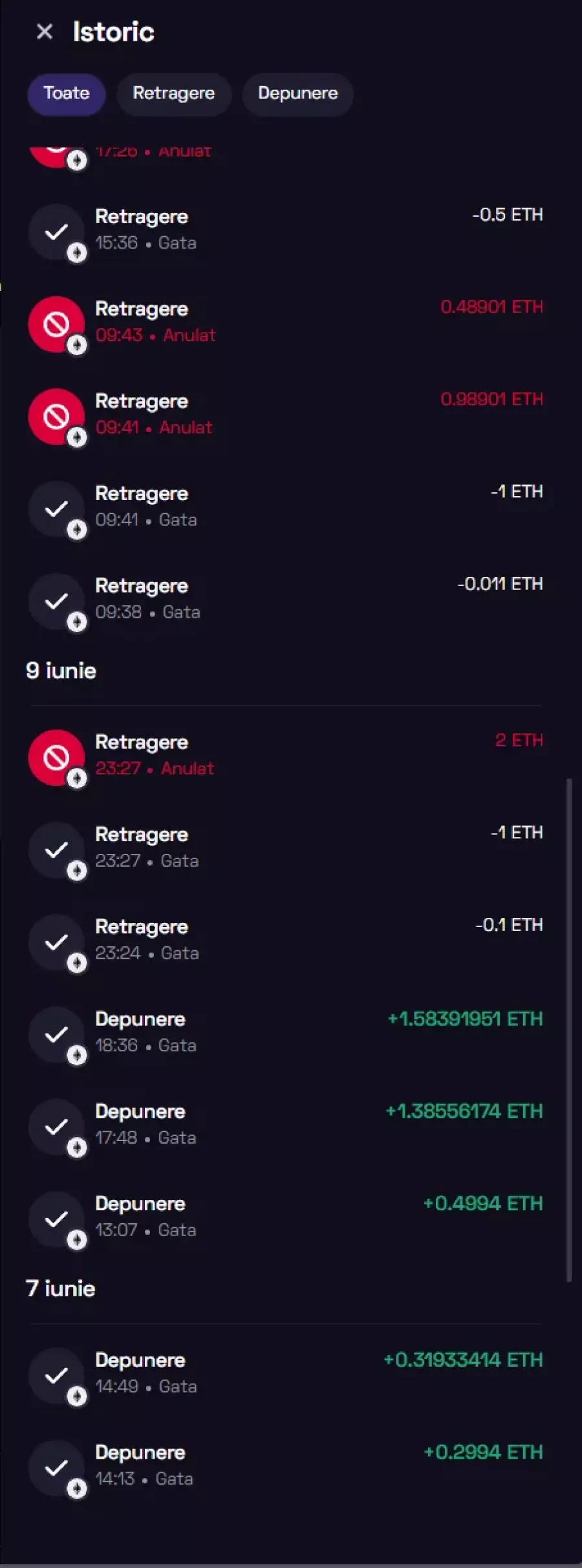Image resolution: width=582 pixels, height=1568 pixels.
Task: Switch to the Depunere filter
Action: click(297, 94)
